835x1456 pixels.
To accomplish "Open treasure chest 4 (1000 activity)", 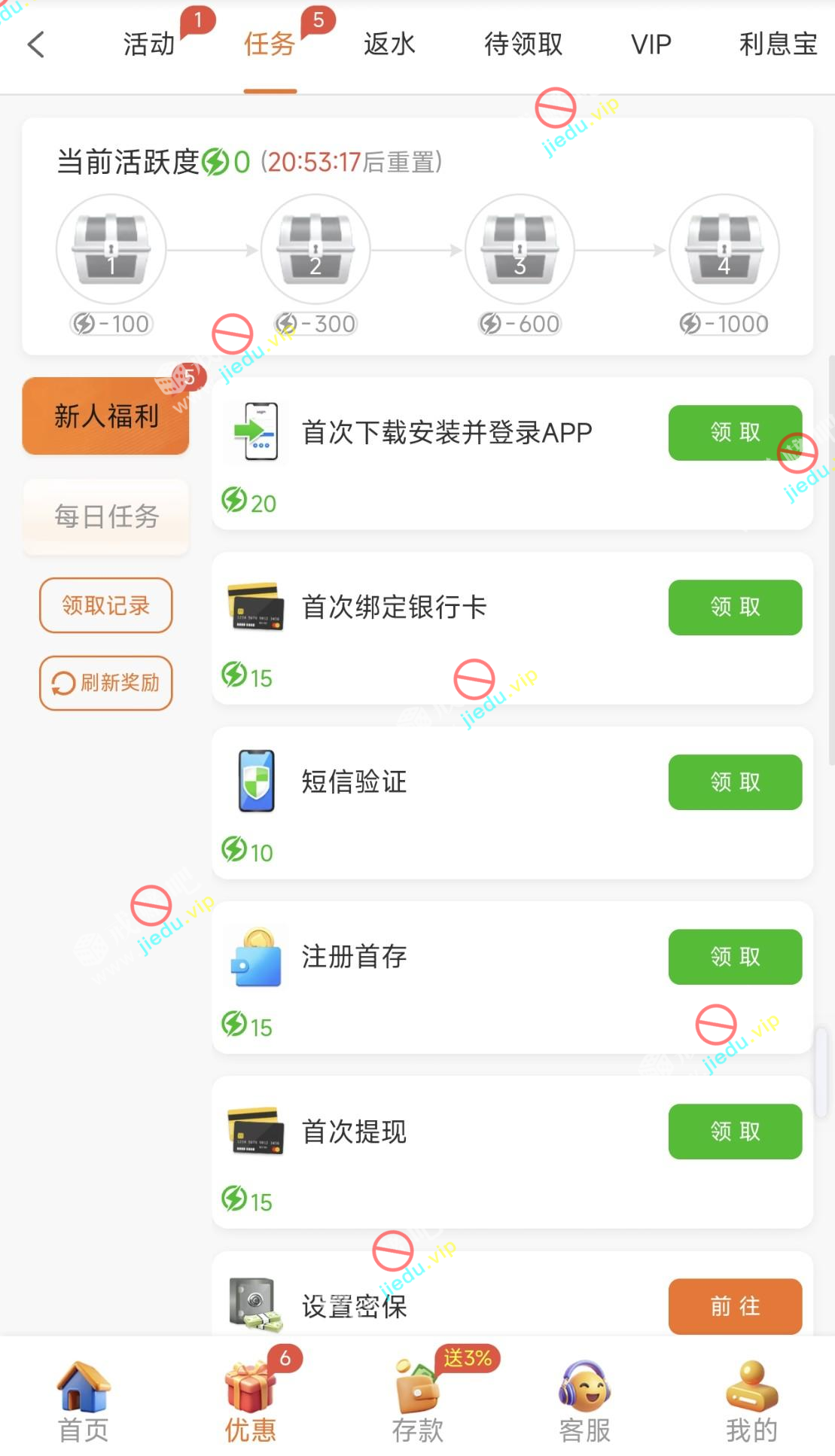I will (724, 249).
